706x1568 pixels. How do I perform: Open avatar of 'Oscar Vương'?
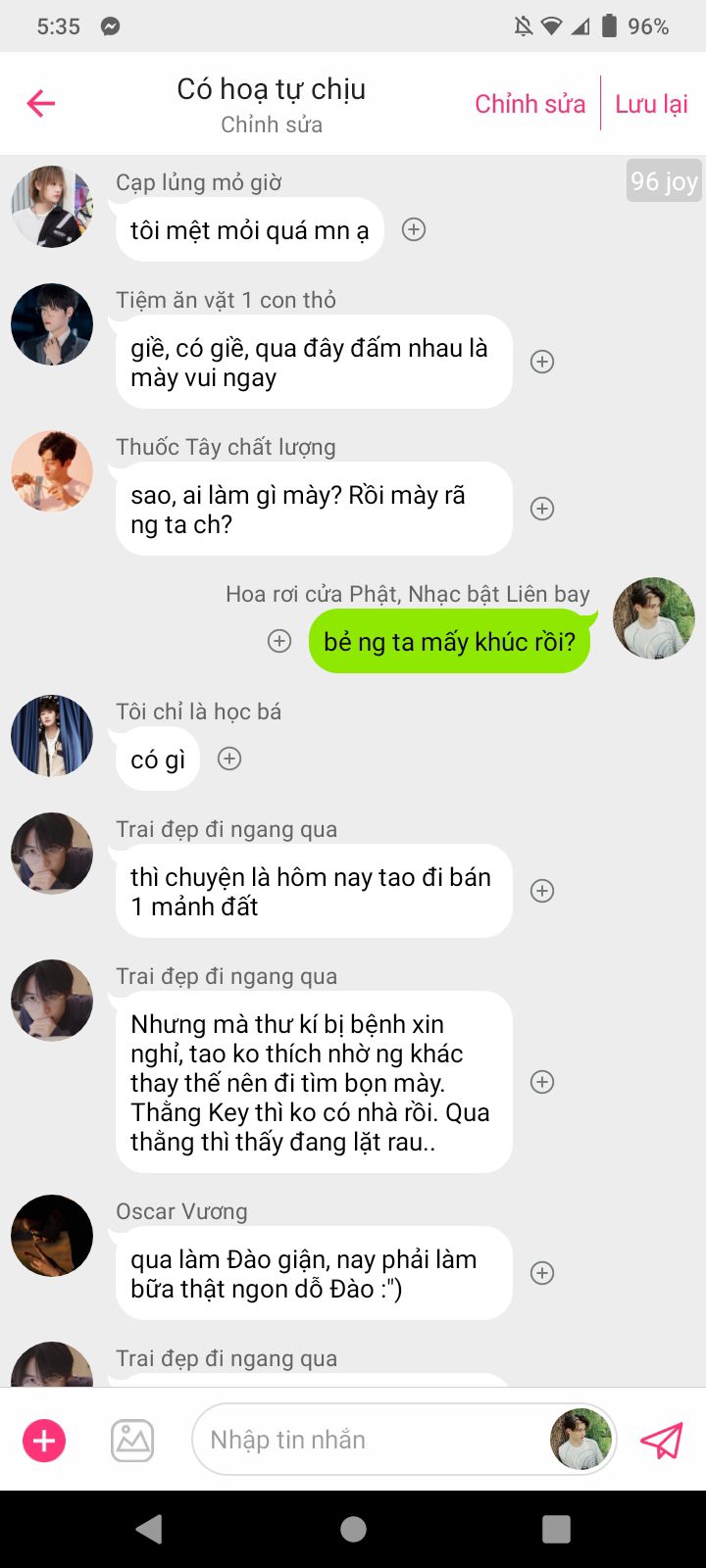pyautogui.click(x=52, y=1236)
